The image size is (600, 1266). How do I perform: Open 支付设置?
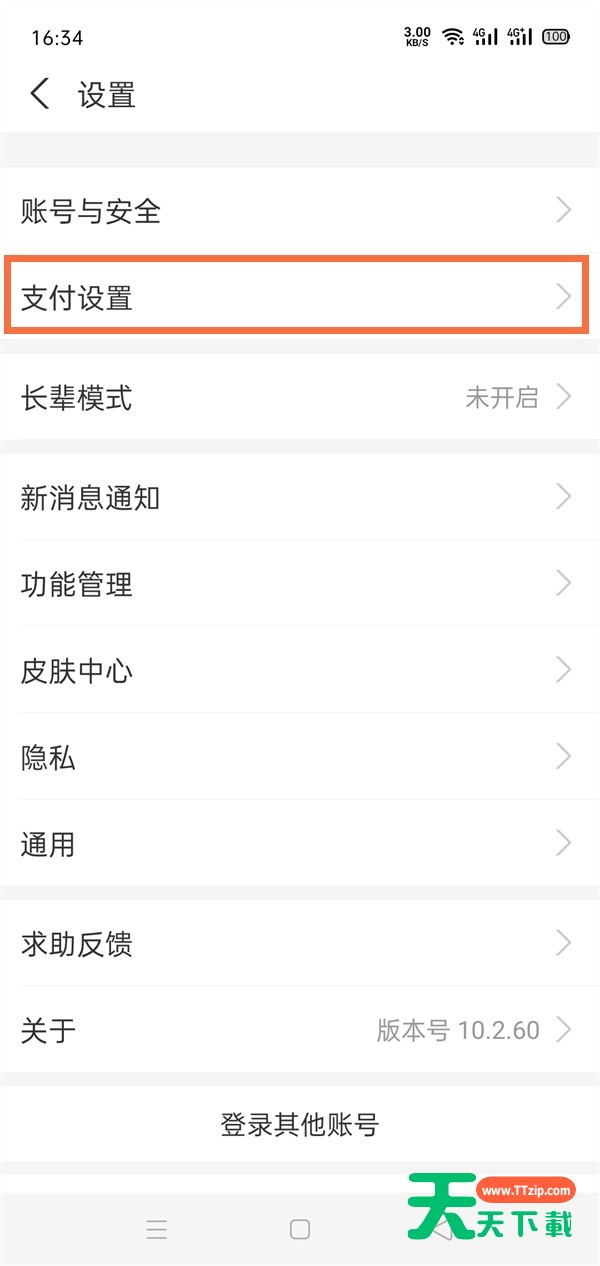(300, 297)
